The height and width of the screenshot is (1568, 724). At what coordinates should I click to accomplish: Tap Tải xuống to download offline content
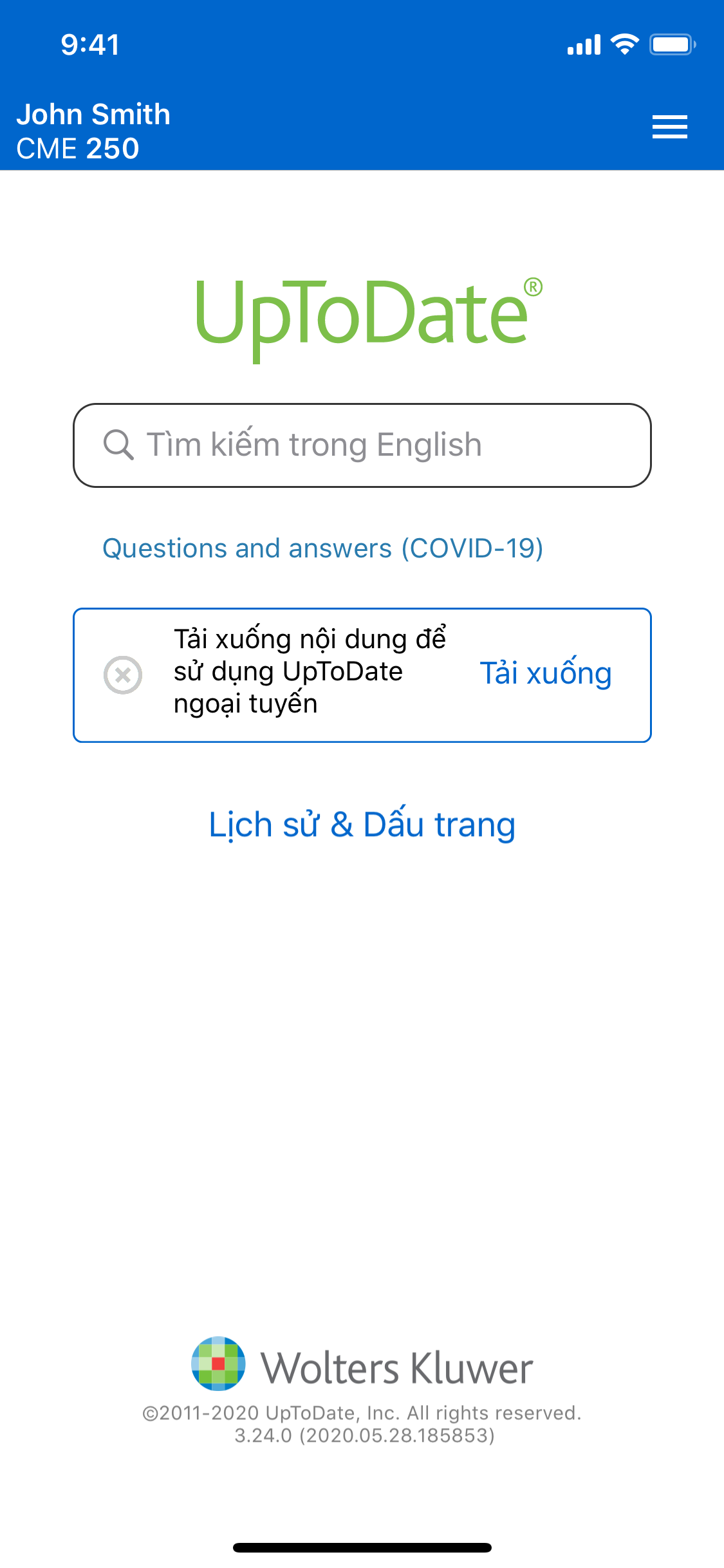point(544,673)
